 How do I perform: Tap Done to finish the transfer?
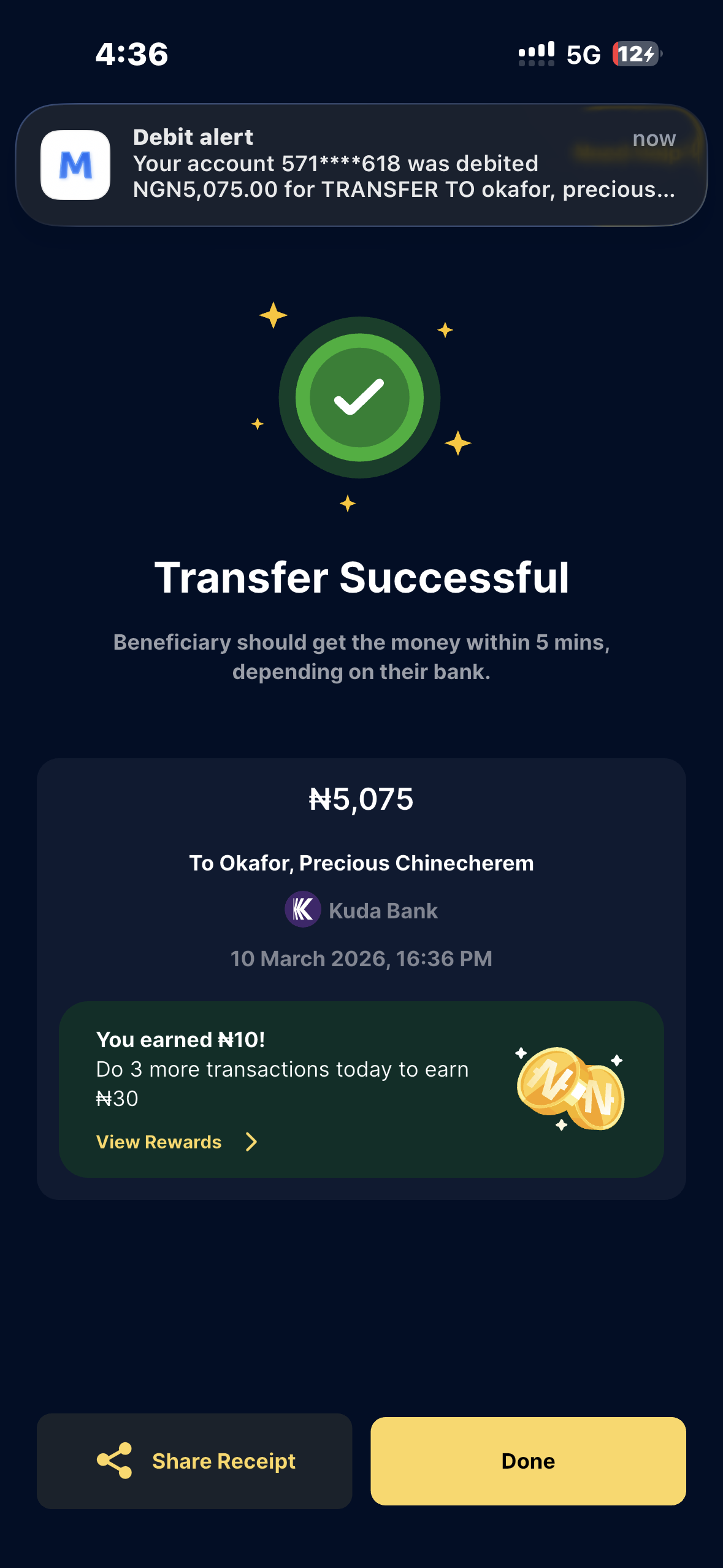[528, 1461]
